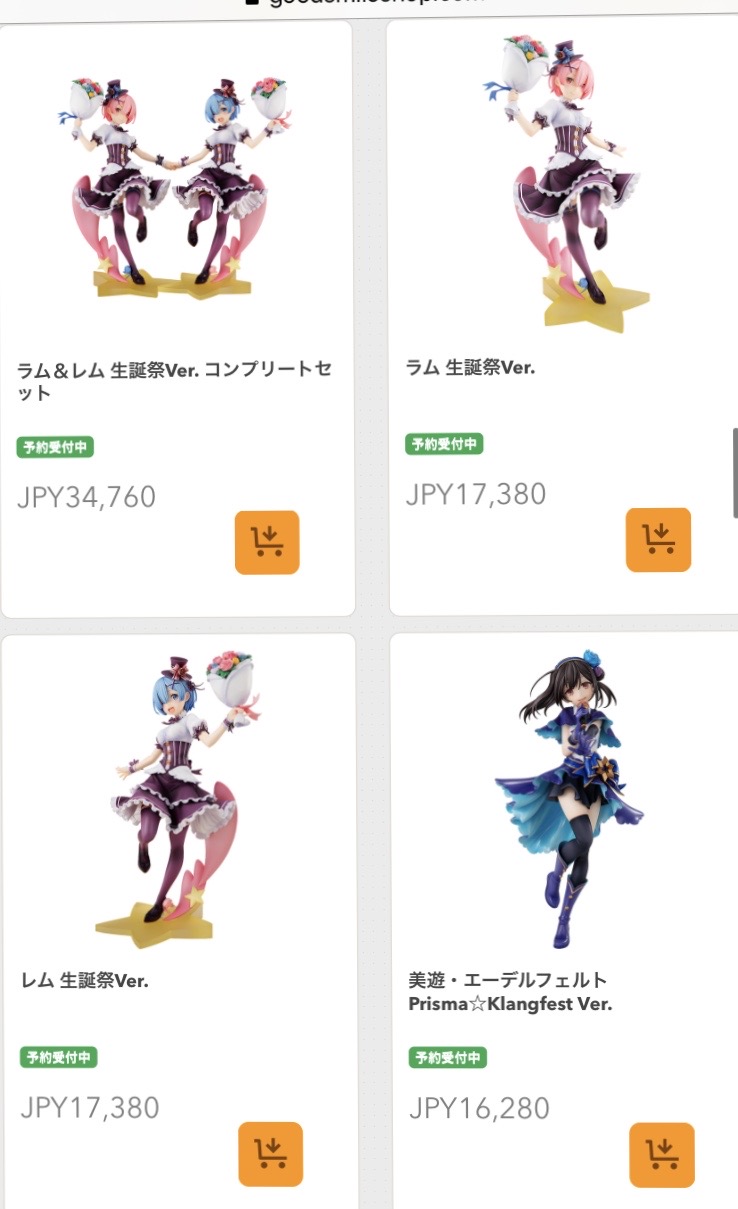This screenshot has width=738, height=1209.
Task: Add ラム 生誕祭Ver. to cart
Action: tap(658, 540)
